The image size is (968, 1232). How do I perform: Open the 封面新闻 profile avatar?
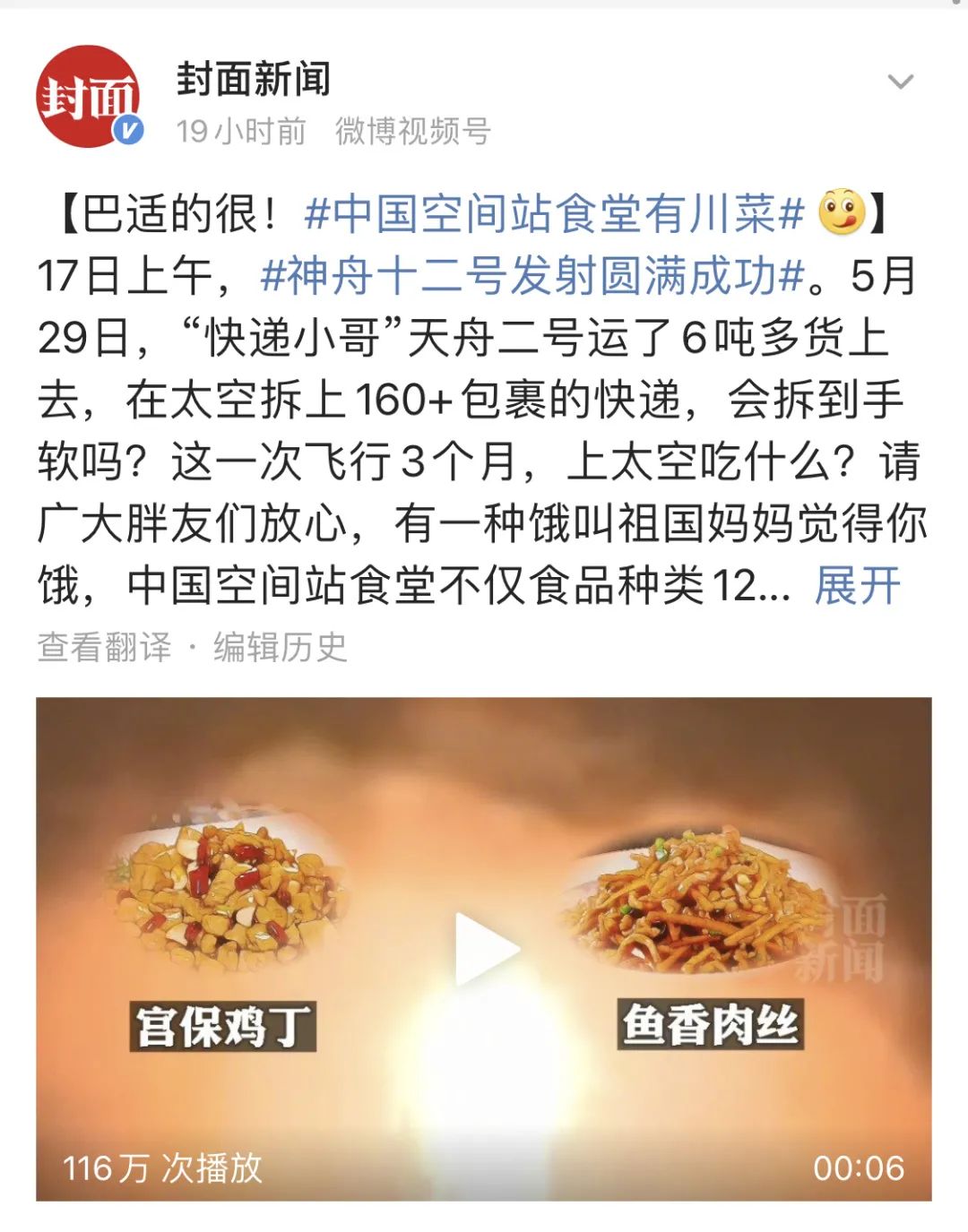tap(88, 97)
